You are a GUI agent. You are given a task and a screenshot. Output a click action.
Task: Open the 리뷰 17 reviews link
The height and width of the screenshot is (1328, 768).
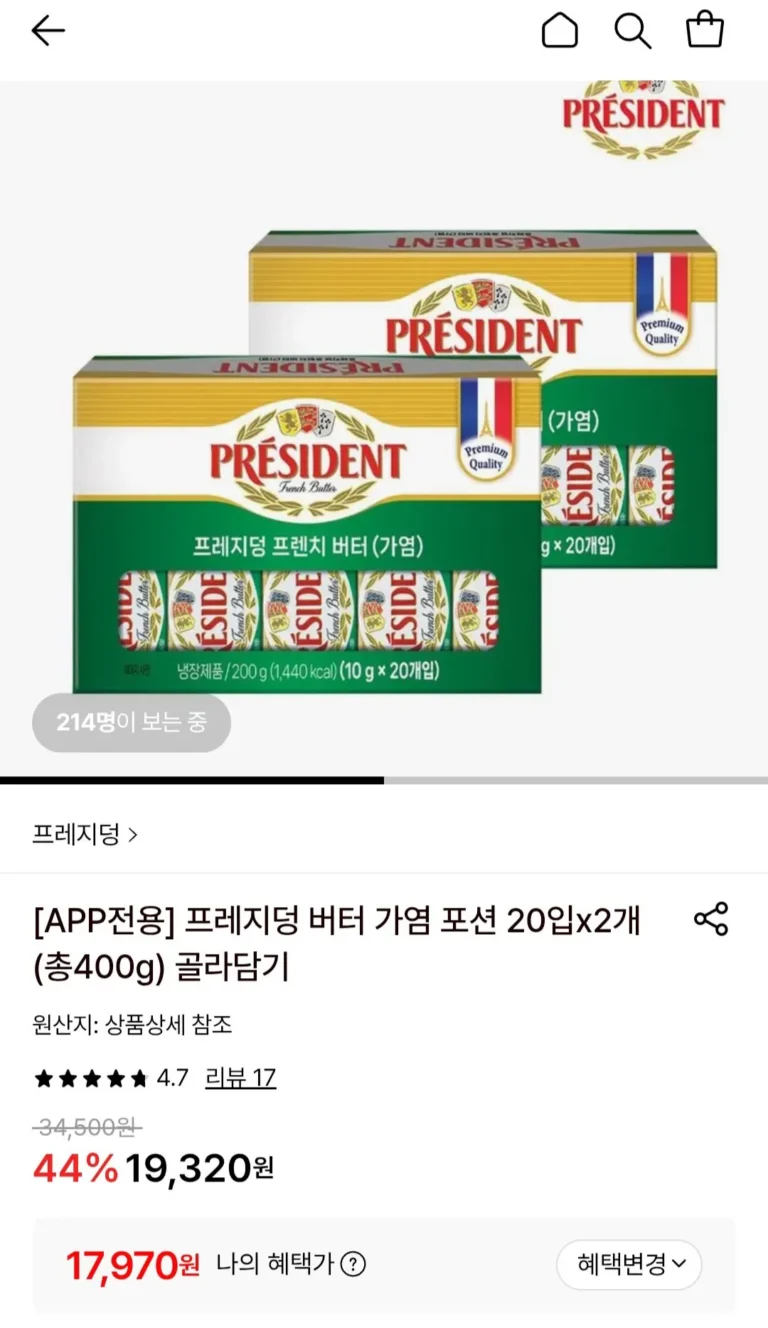240,1078
